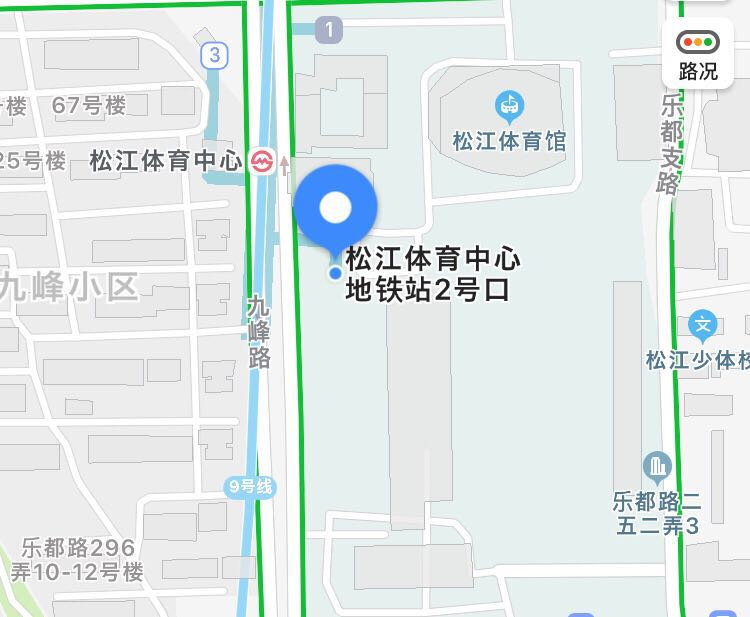Select the 松江少体校 school marker

click(x=704, y=325)
